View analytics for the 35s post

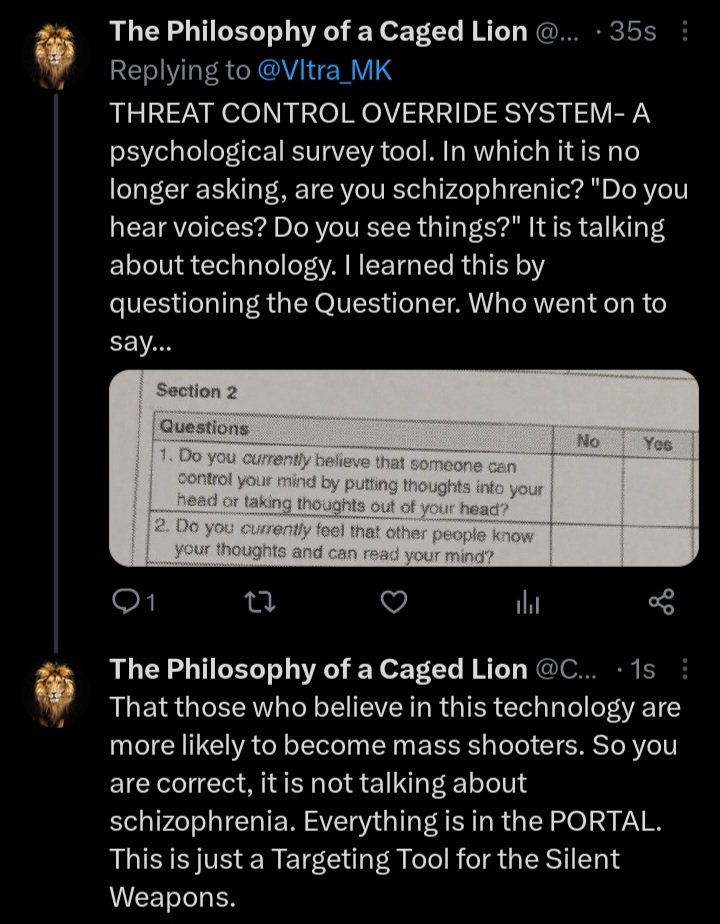pyautogui.click(x=528, y=602)
